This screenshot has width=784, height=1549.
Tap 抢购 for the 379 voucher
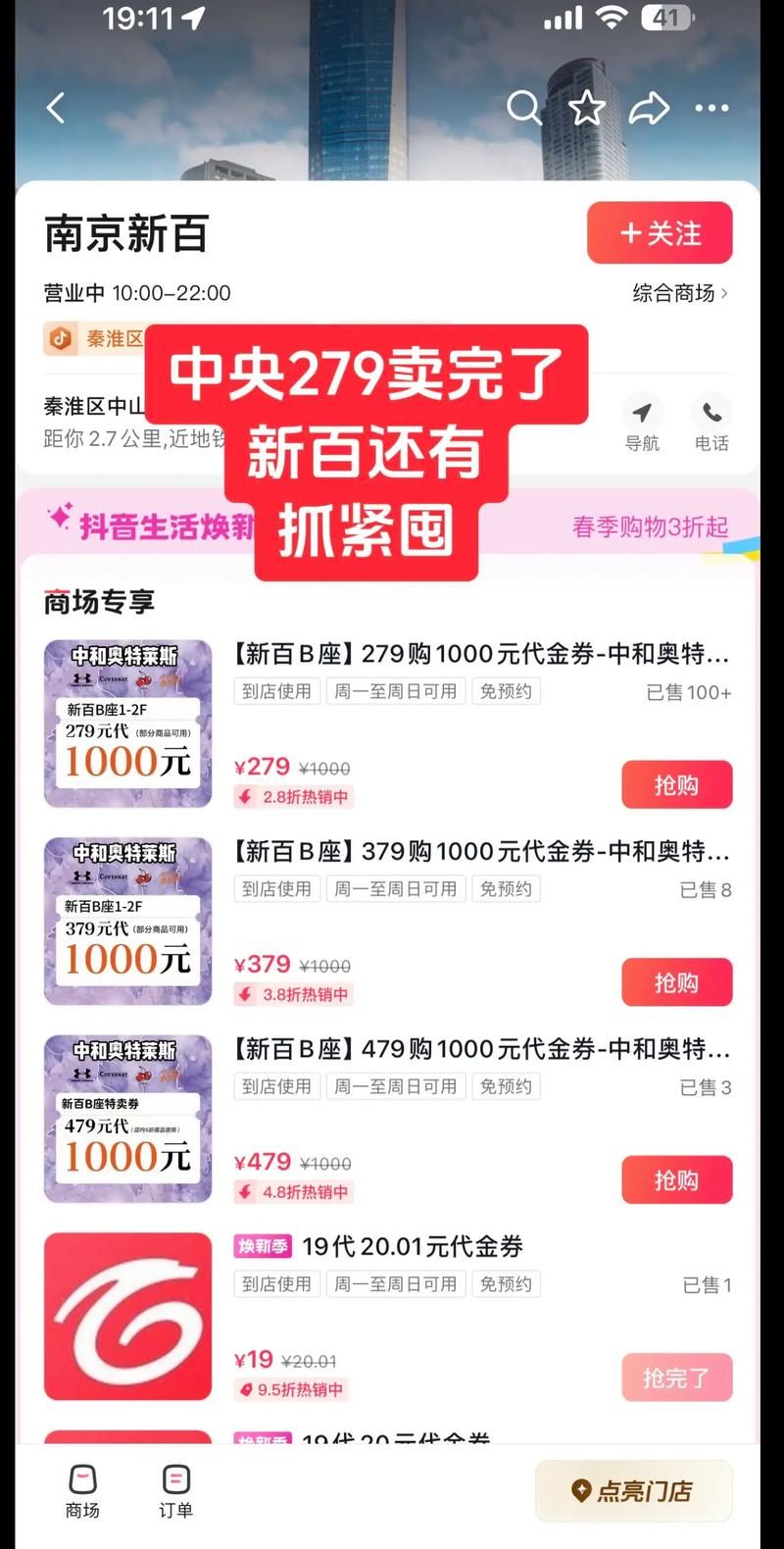click(676, 982)
